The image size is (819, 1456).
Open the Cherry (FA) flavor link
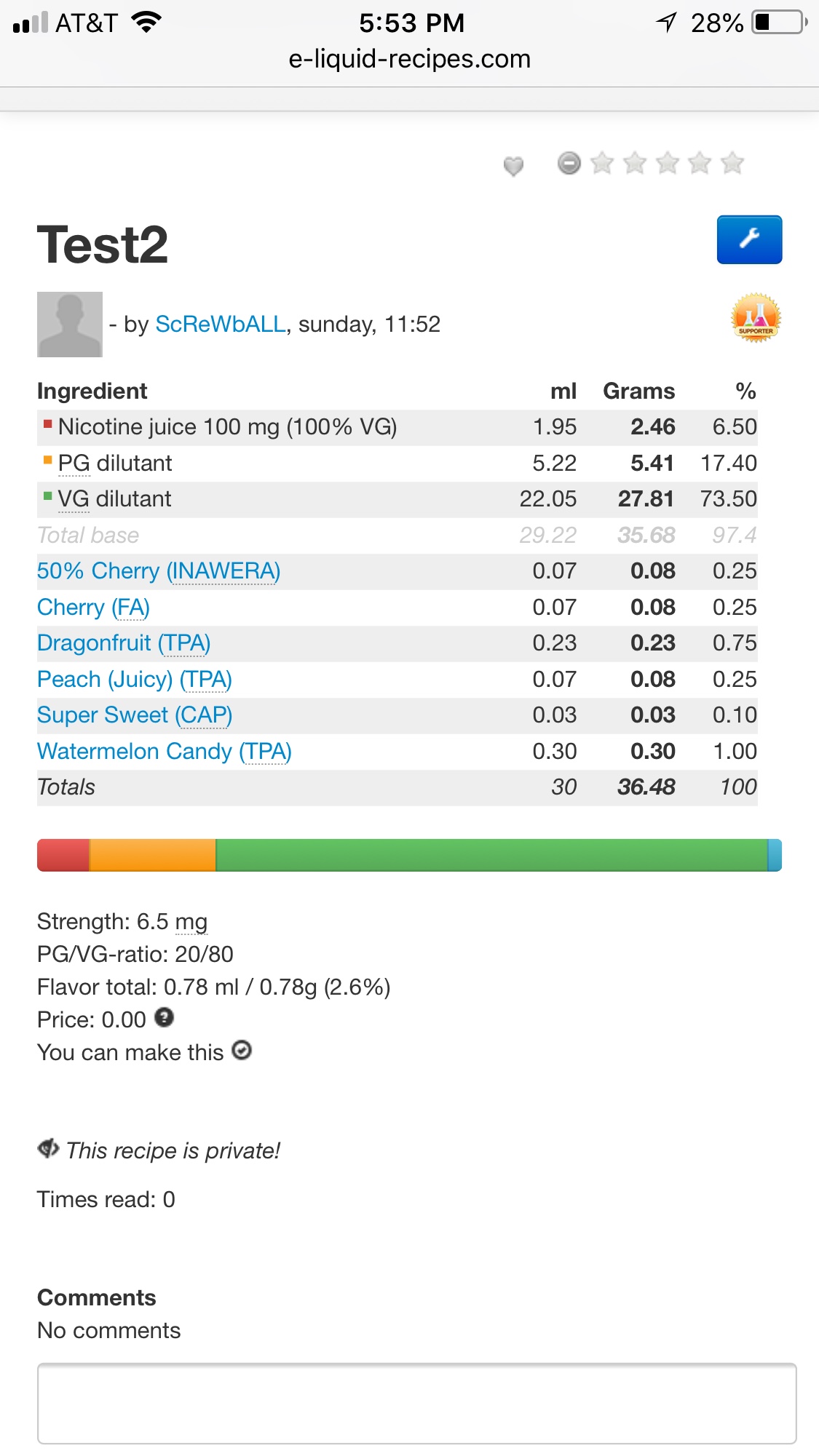coord(93,608)
